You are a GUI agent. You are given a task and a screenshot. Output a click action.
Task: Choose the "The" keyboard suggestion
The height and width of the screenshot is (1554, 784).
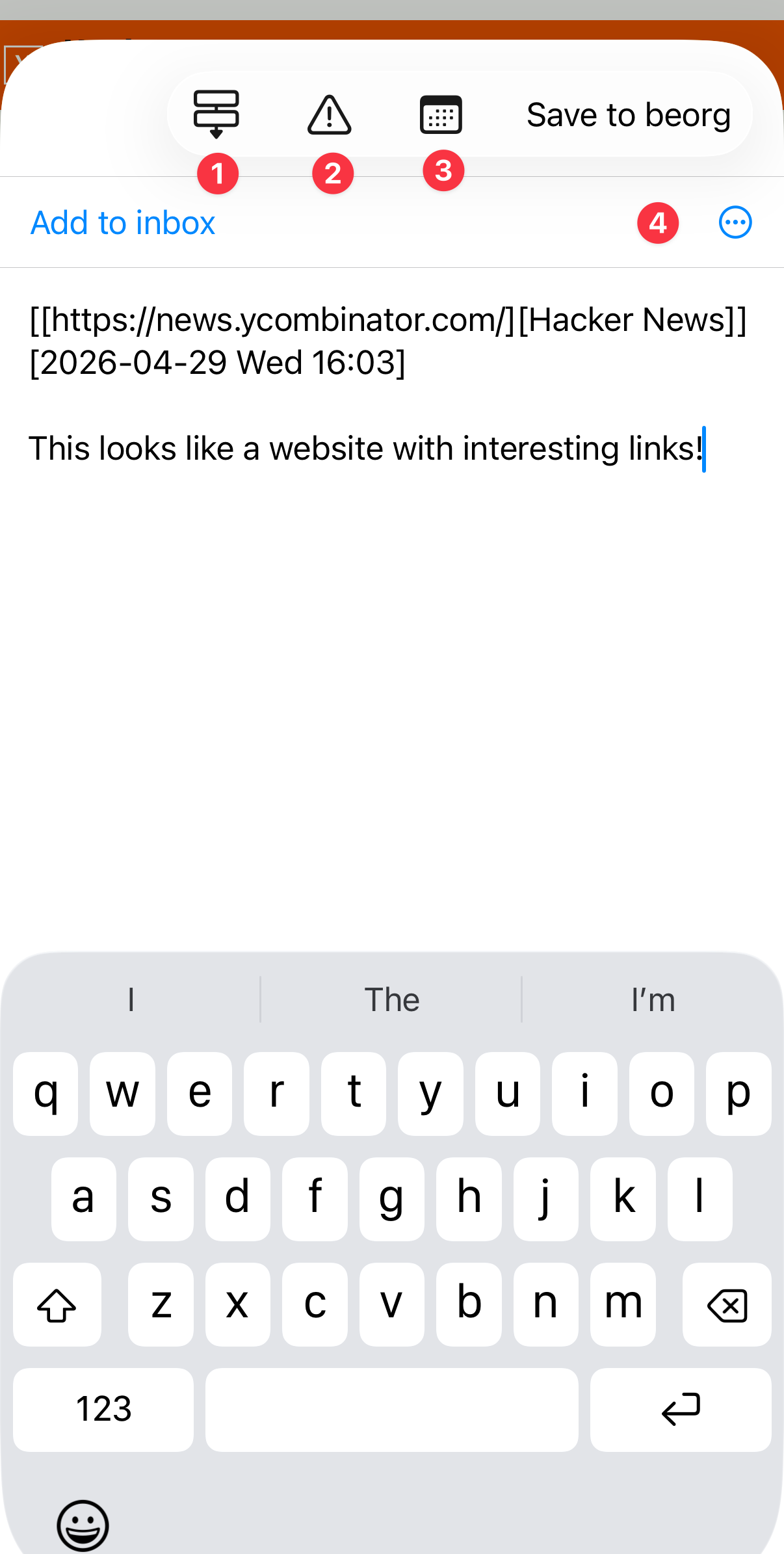coord(391,999)
